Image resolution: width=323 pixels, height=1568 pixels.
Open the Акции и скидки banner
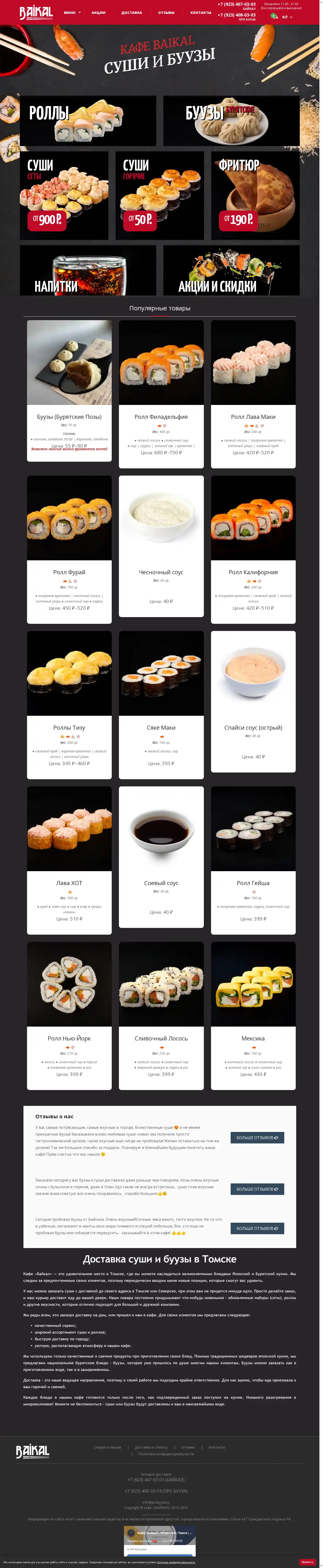[x=231, y=270]
